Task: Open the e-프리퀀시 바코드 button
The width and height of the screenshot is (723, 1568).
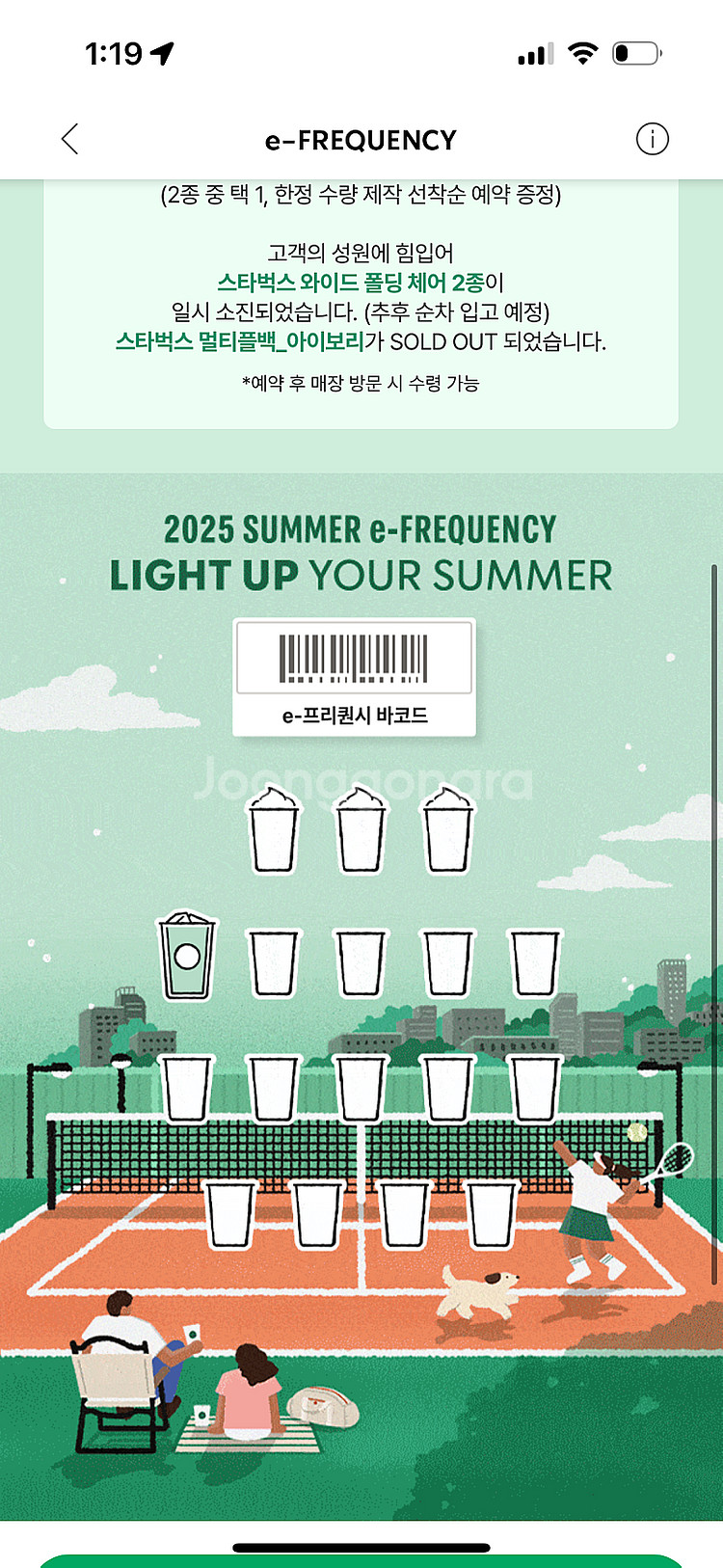Action: click(x=355, y=677)
